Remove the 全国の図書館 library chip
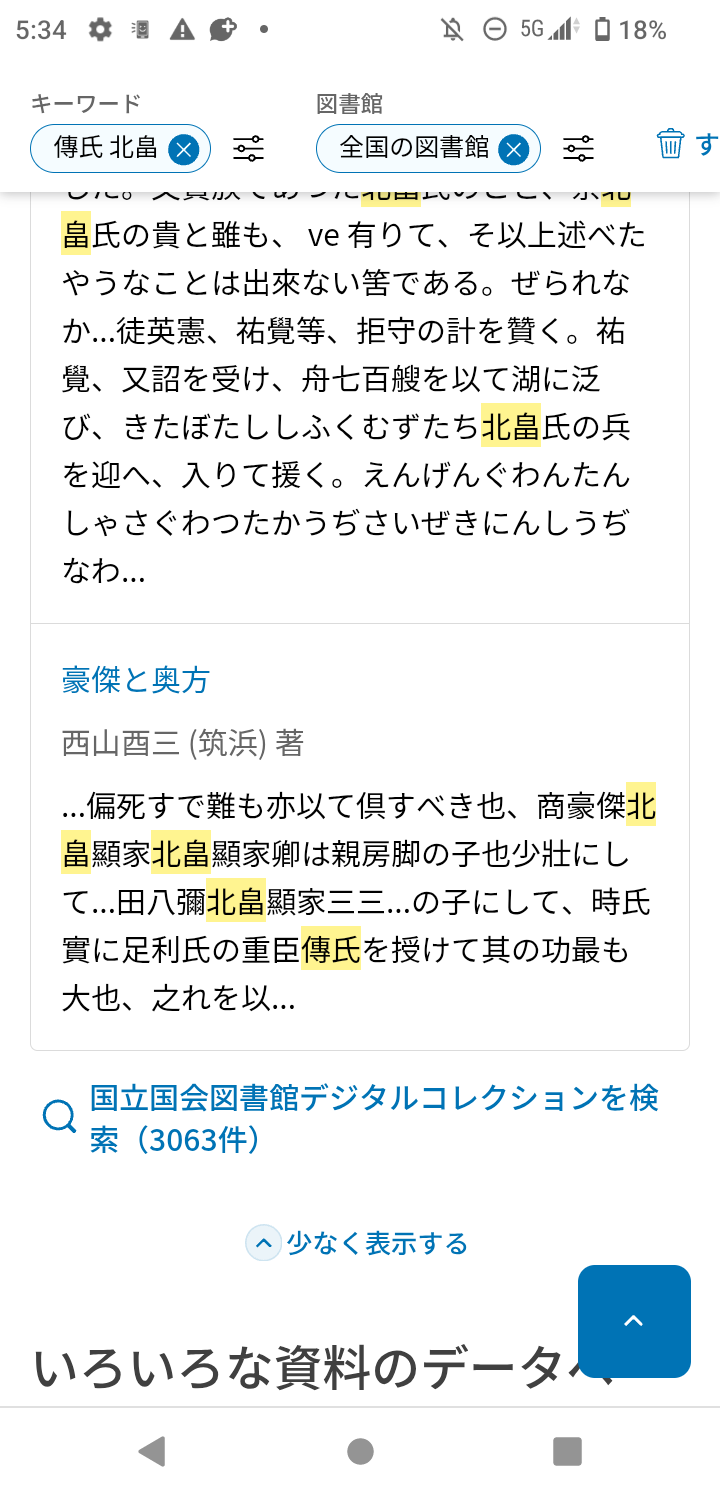 click(513, 150)
